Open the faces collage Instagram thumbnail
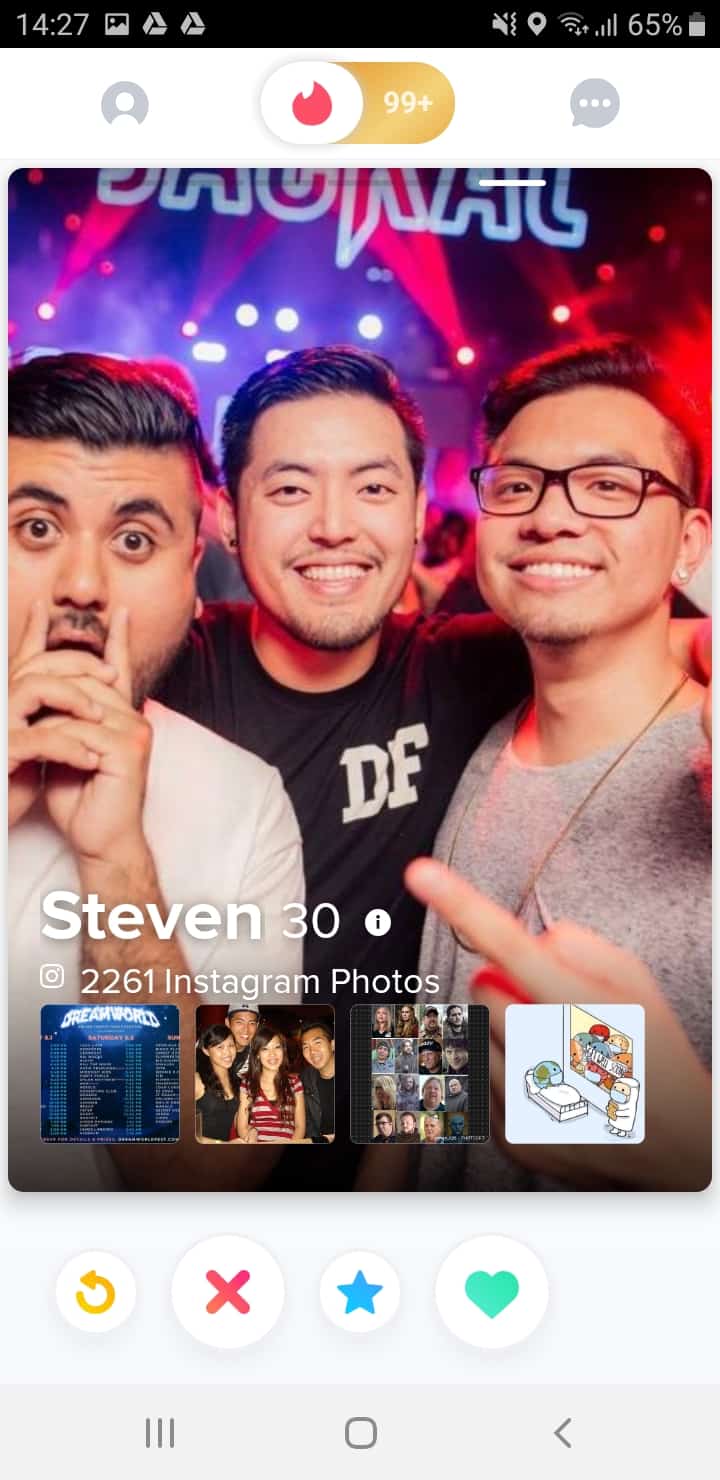This screenshot has height=1480, width=720. tap(420, 1074)
